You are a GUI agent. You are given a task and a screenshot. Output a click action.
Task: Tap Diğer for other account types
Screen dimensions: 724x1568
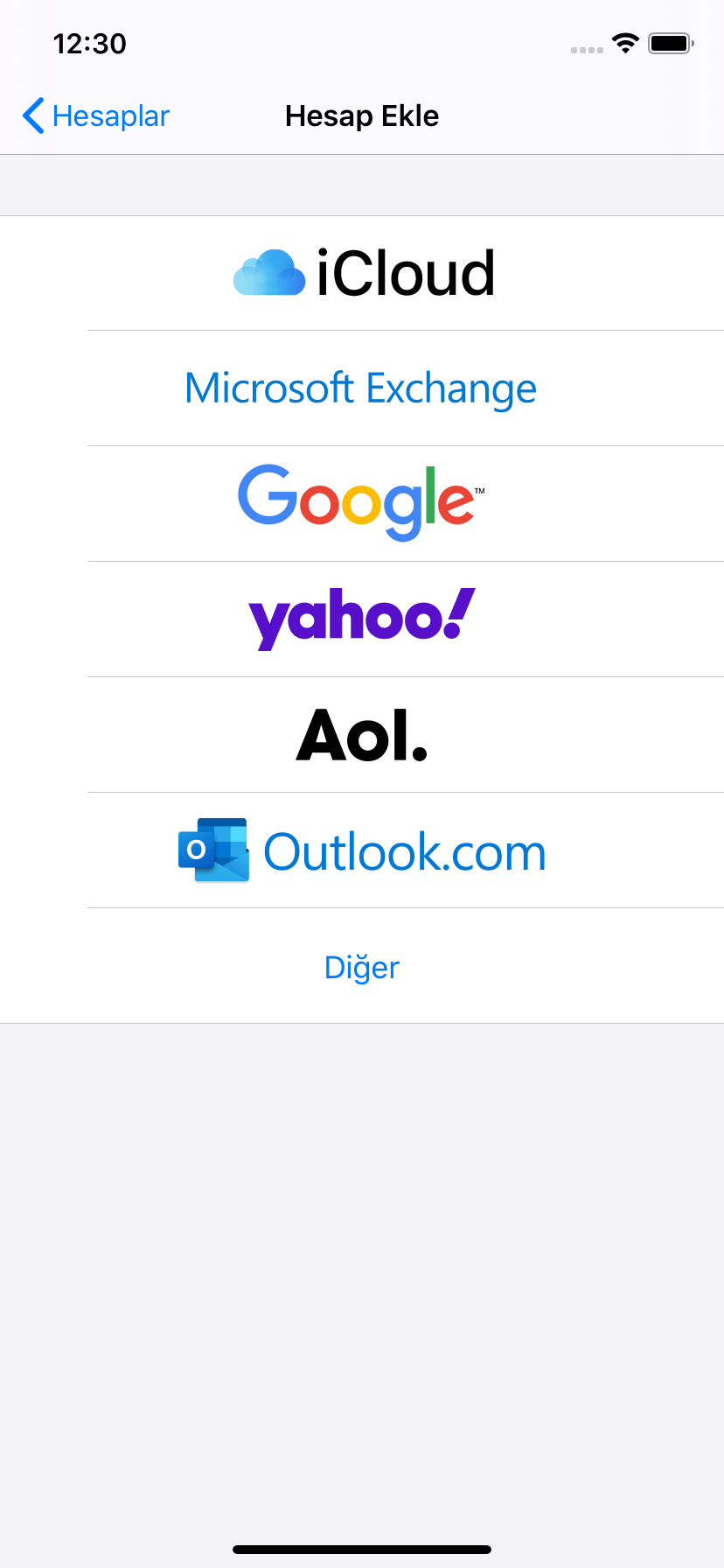362,967
